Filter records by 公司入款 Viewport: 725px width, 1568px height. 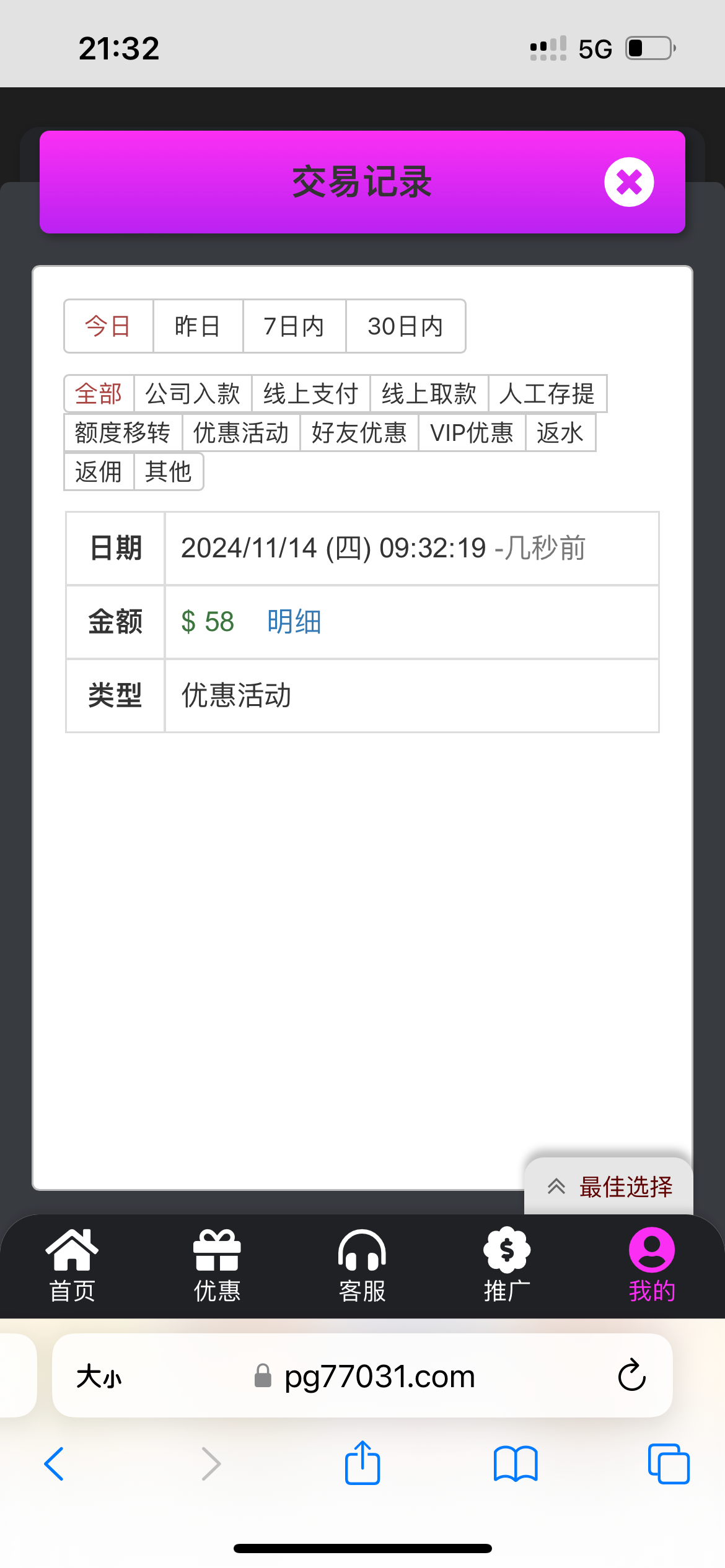pyautogui.click(x=193, y=394)
